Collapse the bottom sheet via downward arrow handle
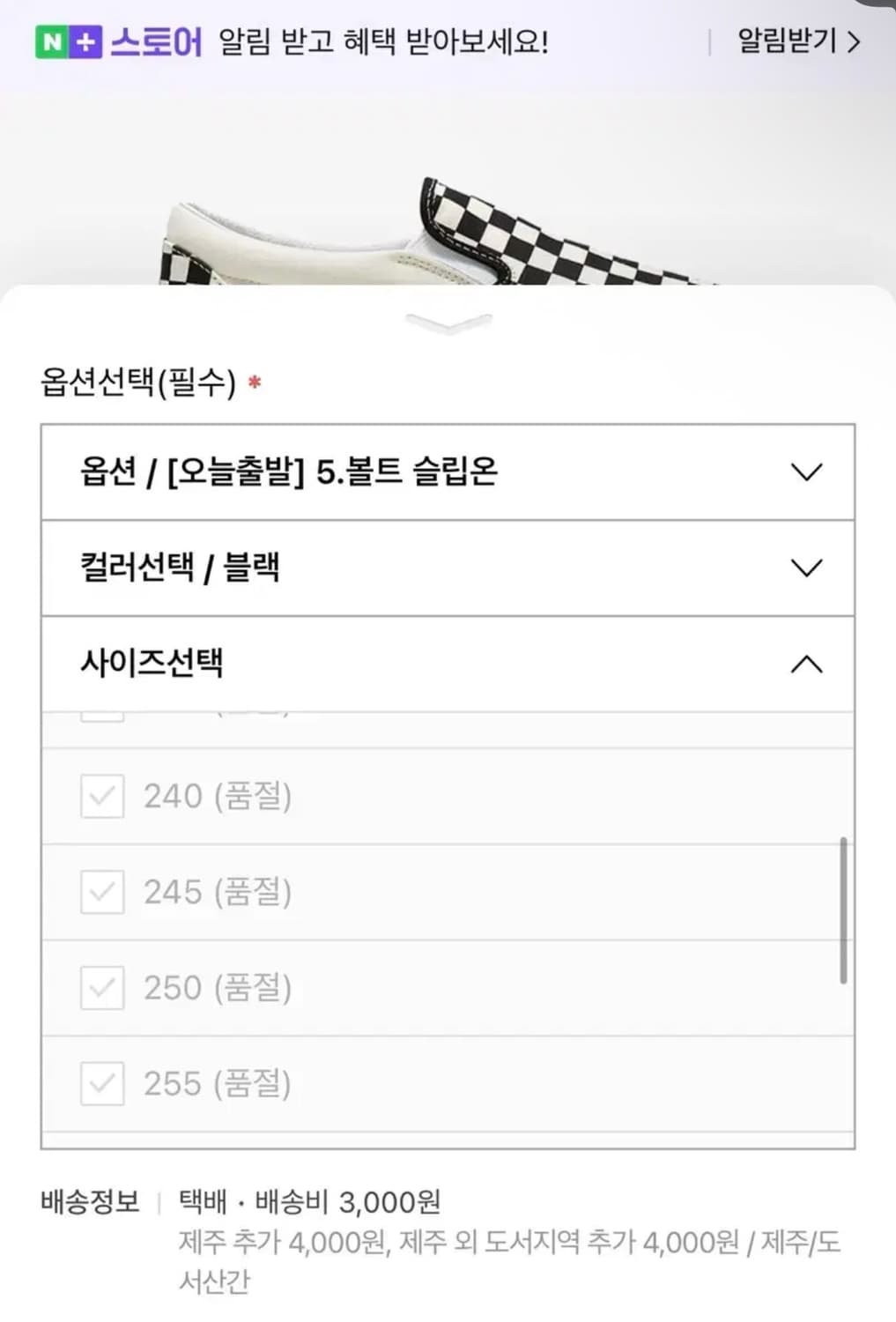Image resolution: width=896 pixels, height=1322 pixels. pos(448,323)
